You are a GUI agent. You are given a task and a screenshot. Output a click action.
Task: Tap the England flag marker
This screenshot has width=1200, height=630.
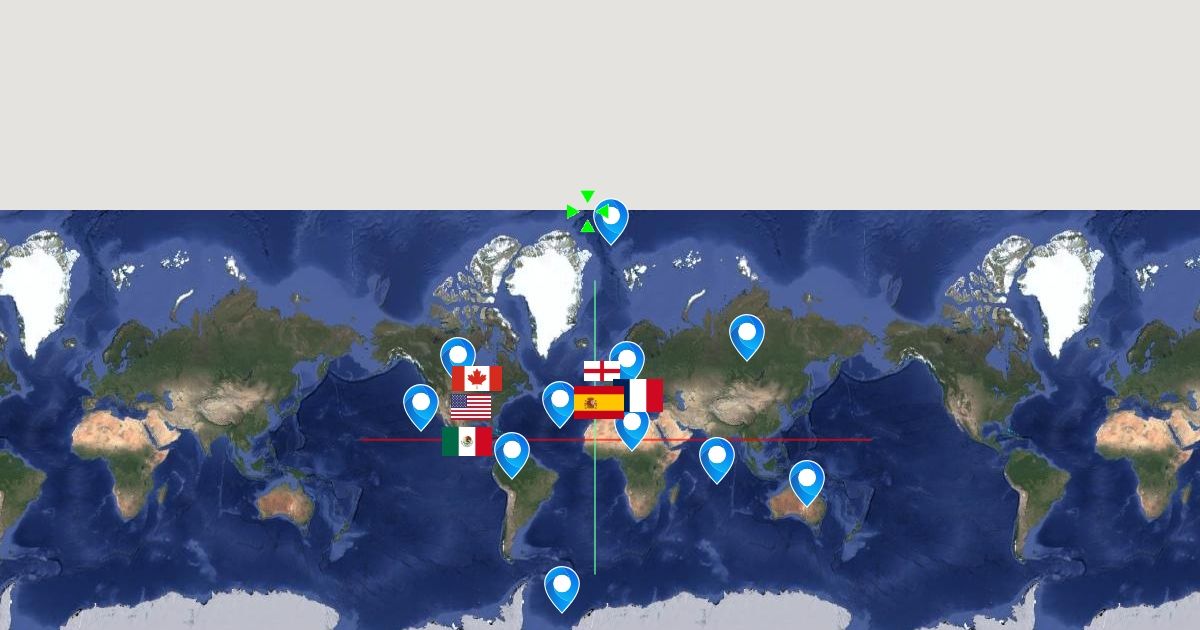tap(601, 371)
